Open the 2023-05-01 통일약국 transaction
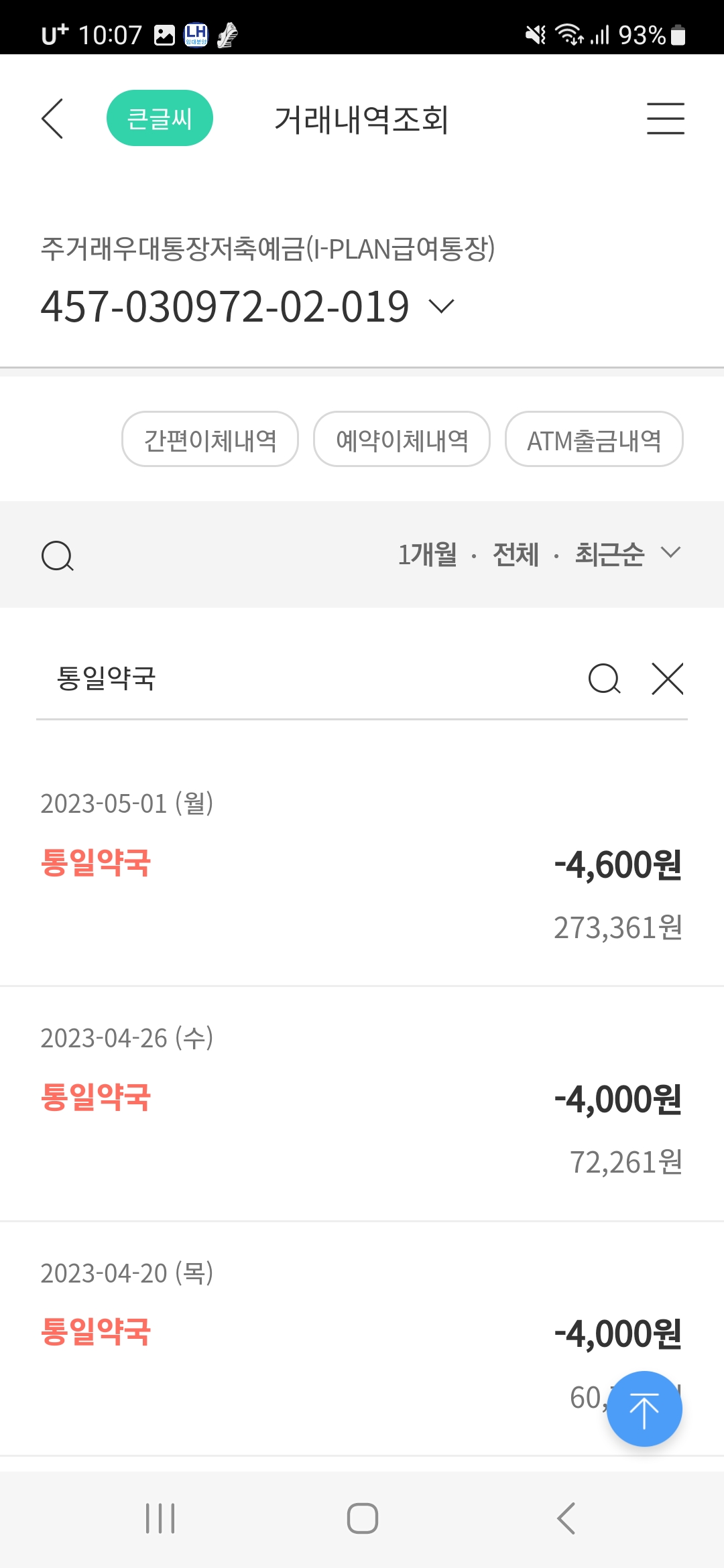The width and height of the screenshot is (724, 1568). coord(362,868)
